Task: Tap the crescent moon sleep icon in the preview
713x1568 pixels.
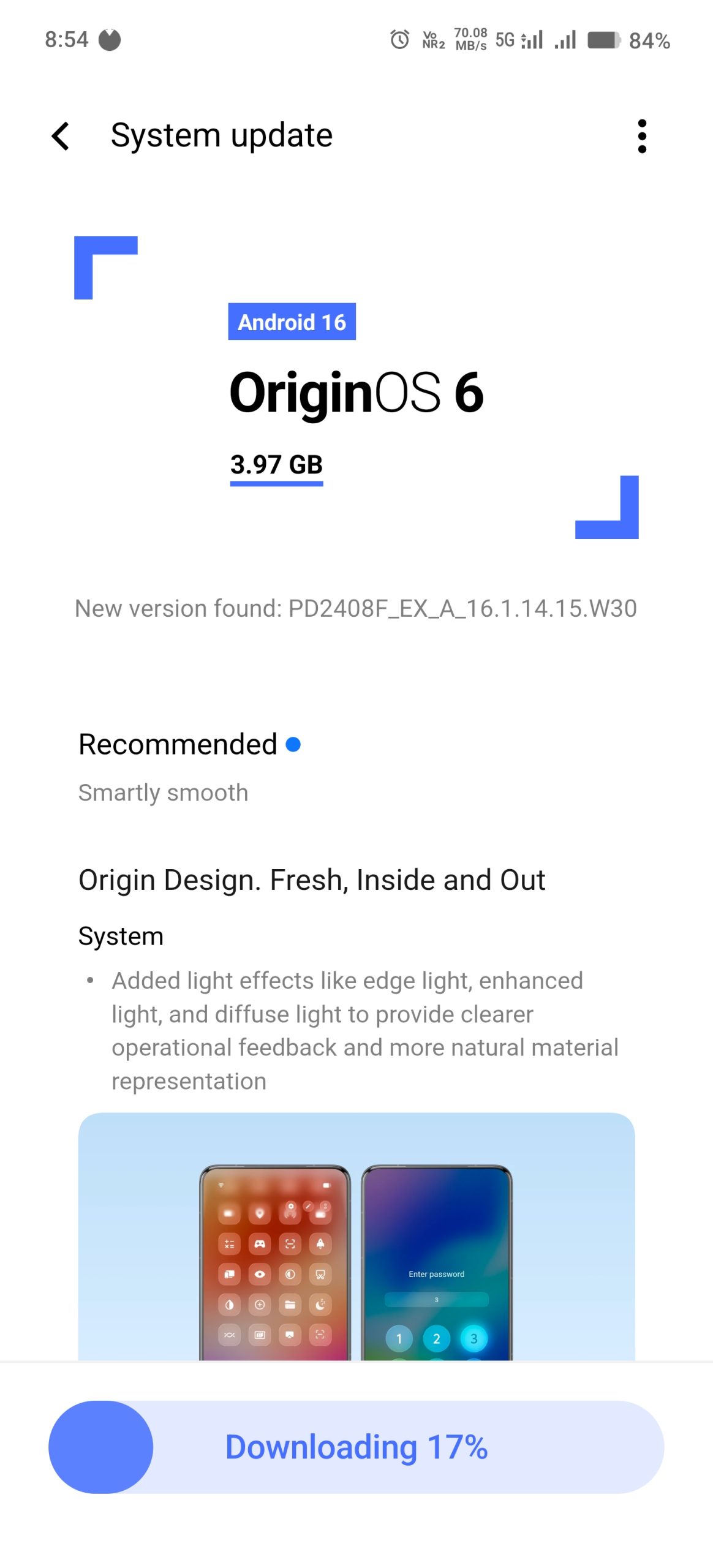Action: [319, 1305]
